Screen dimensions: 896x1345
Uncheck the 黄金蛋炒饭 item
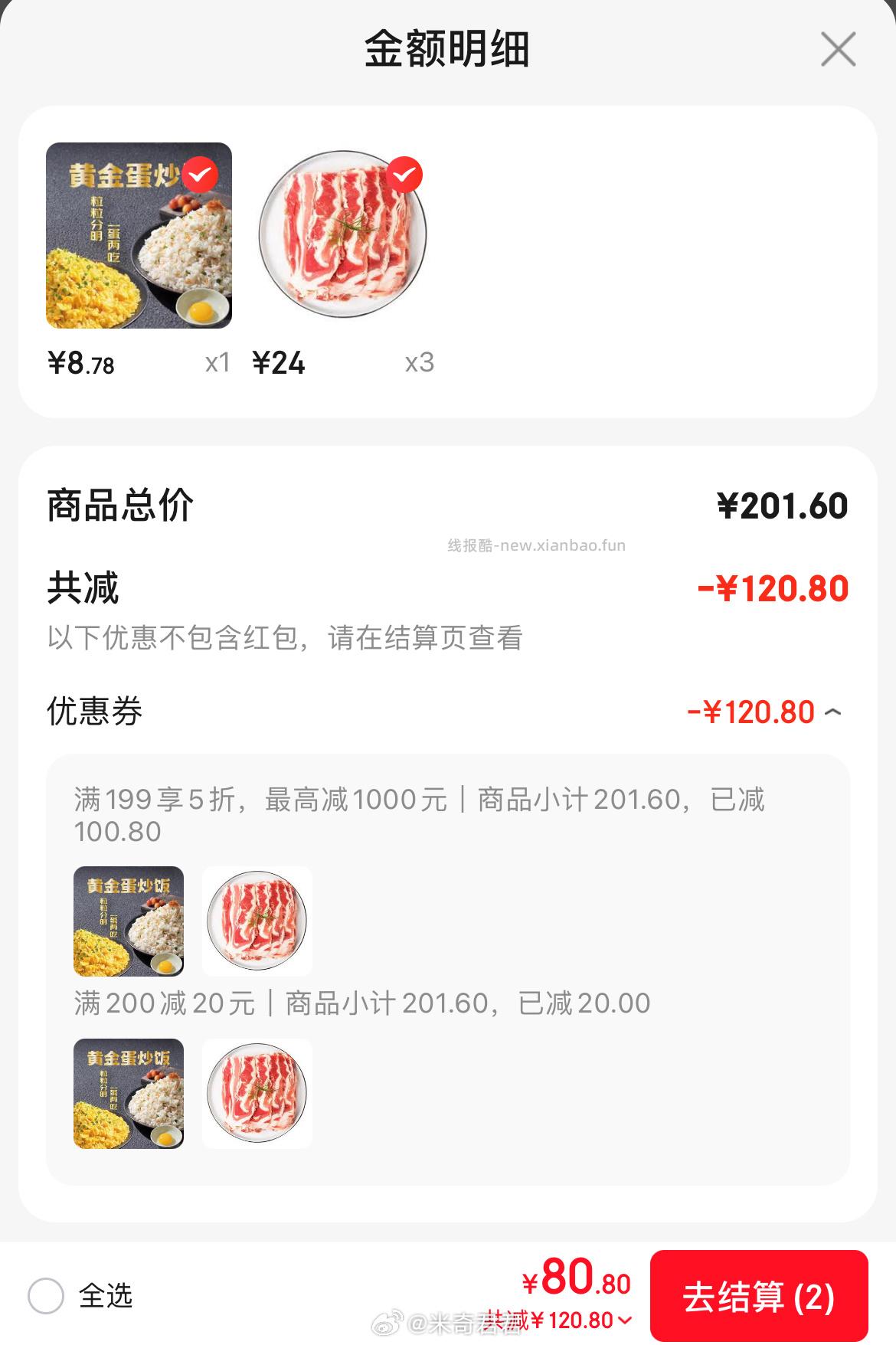tap(199, 175)
